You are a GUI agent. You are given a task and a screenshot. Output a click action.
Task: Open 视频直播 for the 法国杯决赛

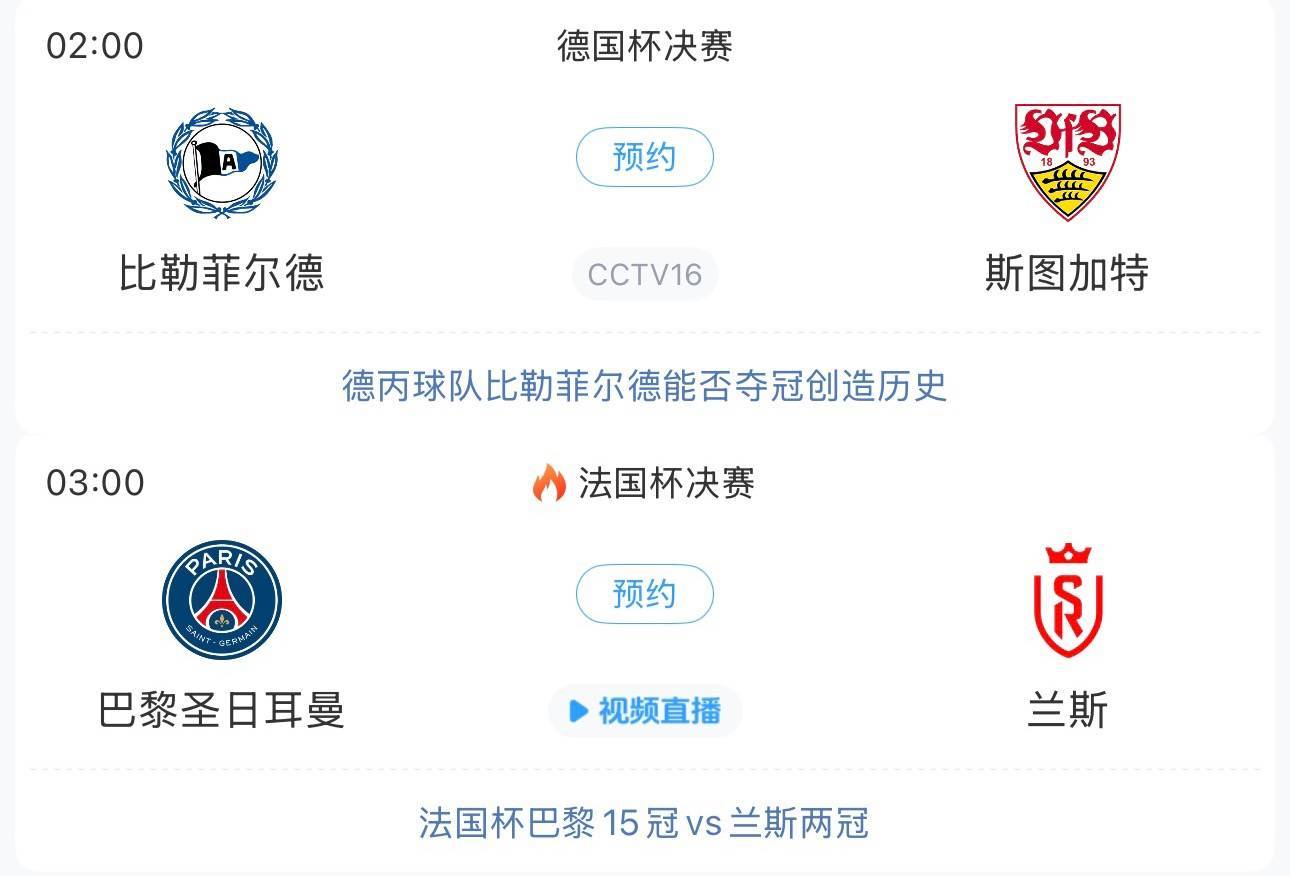[645, 711]
